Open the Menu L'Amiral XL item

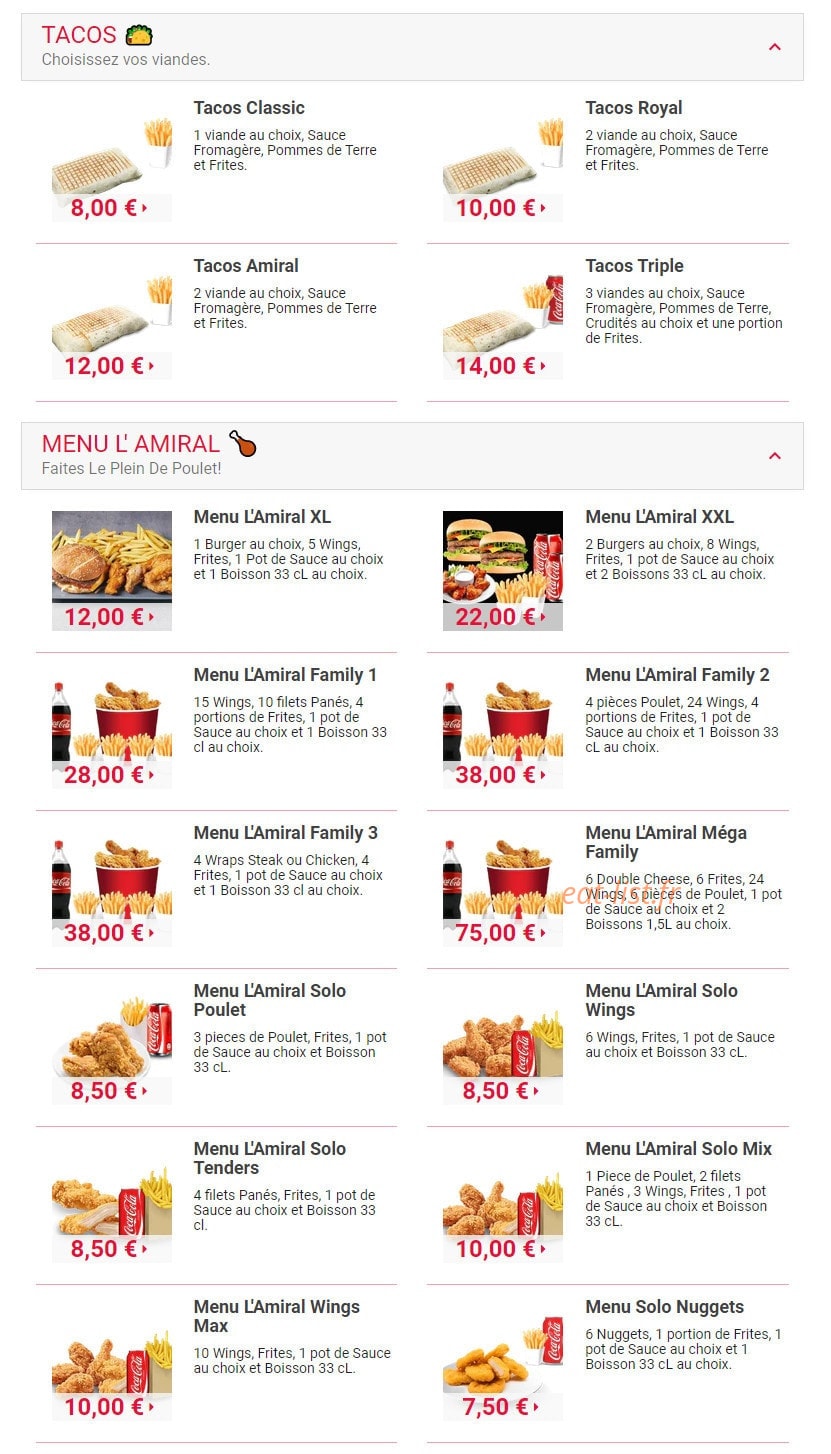262,517
